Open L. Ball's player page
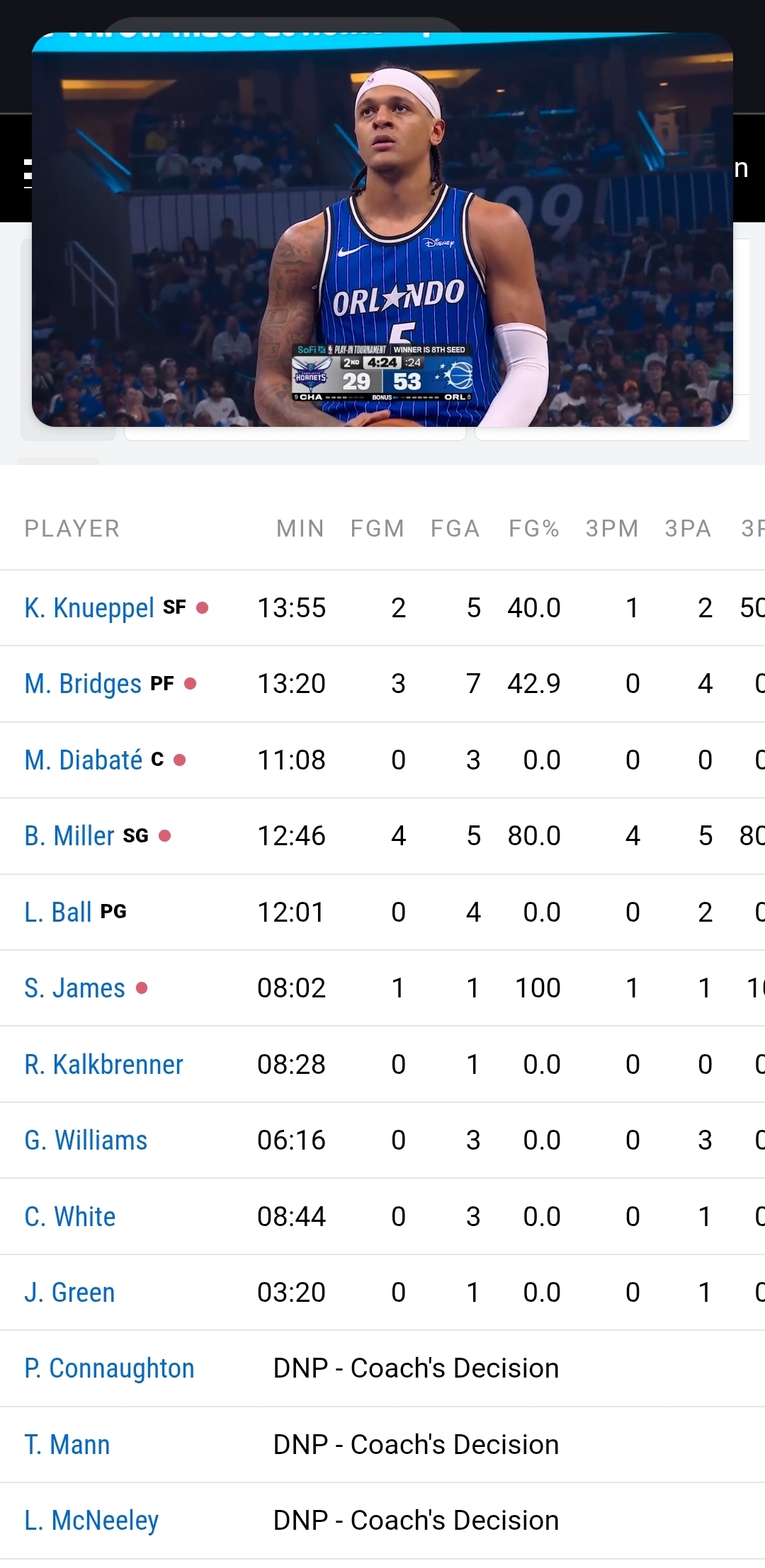The width and height of the screenshot is (765, 1568). [x=58, y=912]
